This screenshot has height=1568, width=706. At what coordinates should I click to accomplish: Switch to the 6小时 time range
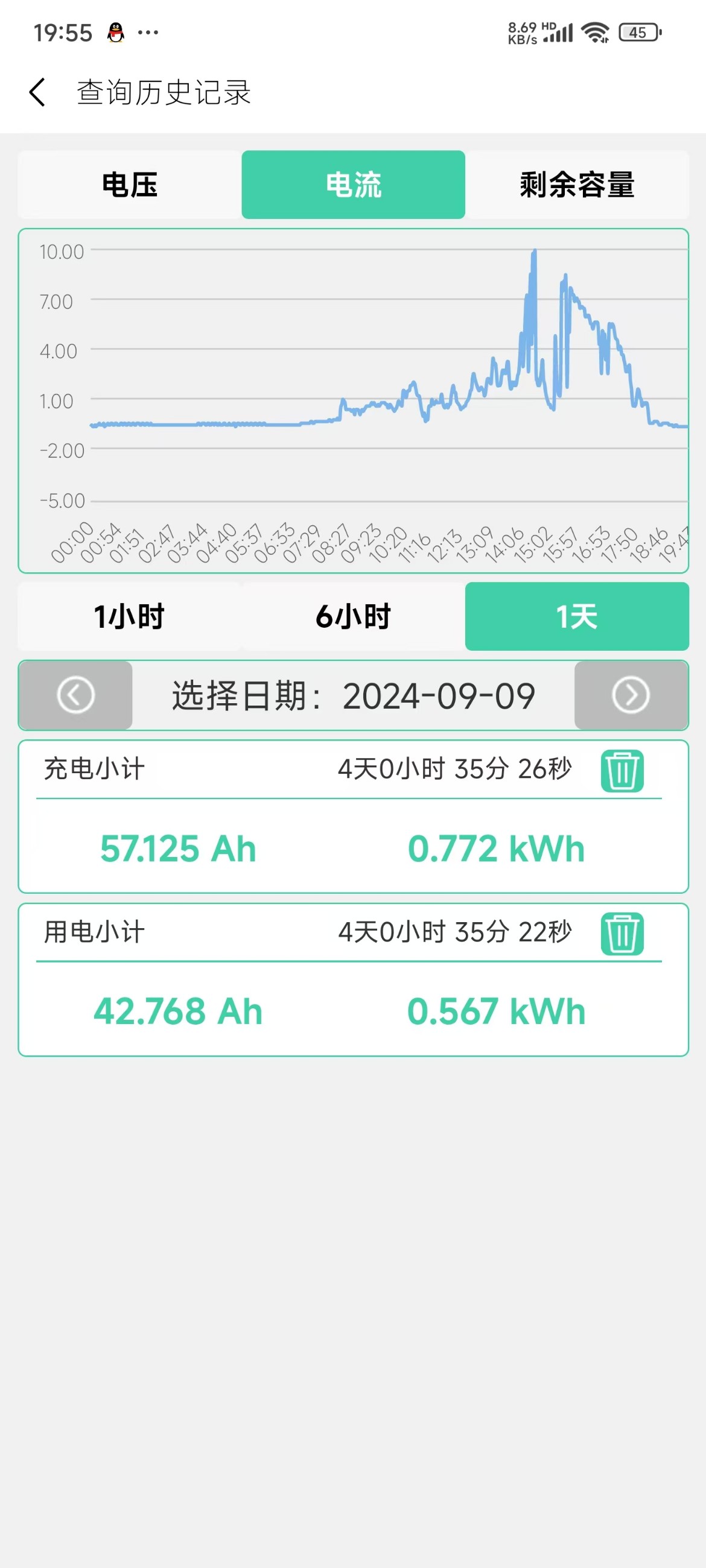tap(352, 616)
